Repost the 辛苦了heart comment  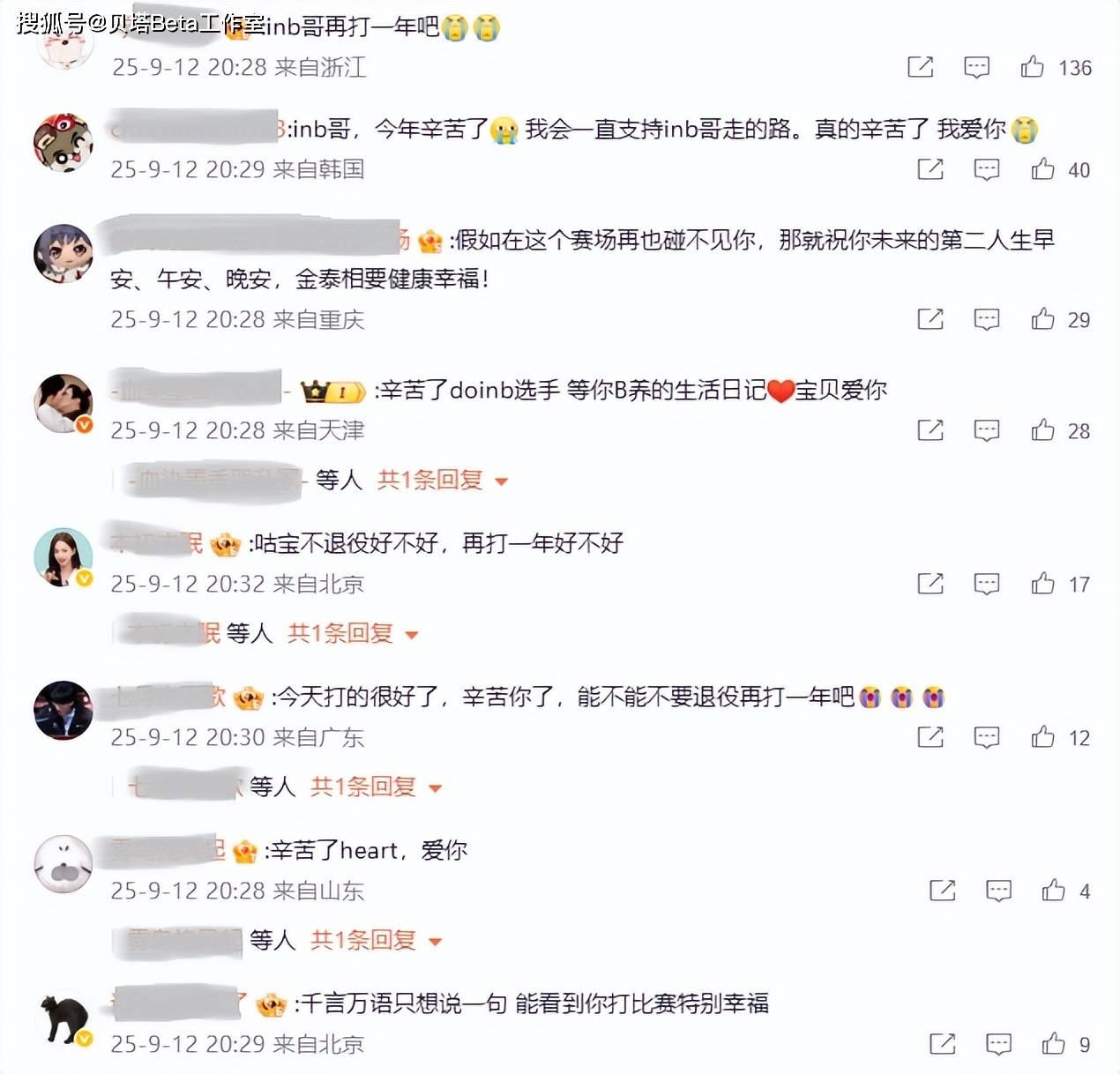942,891
